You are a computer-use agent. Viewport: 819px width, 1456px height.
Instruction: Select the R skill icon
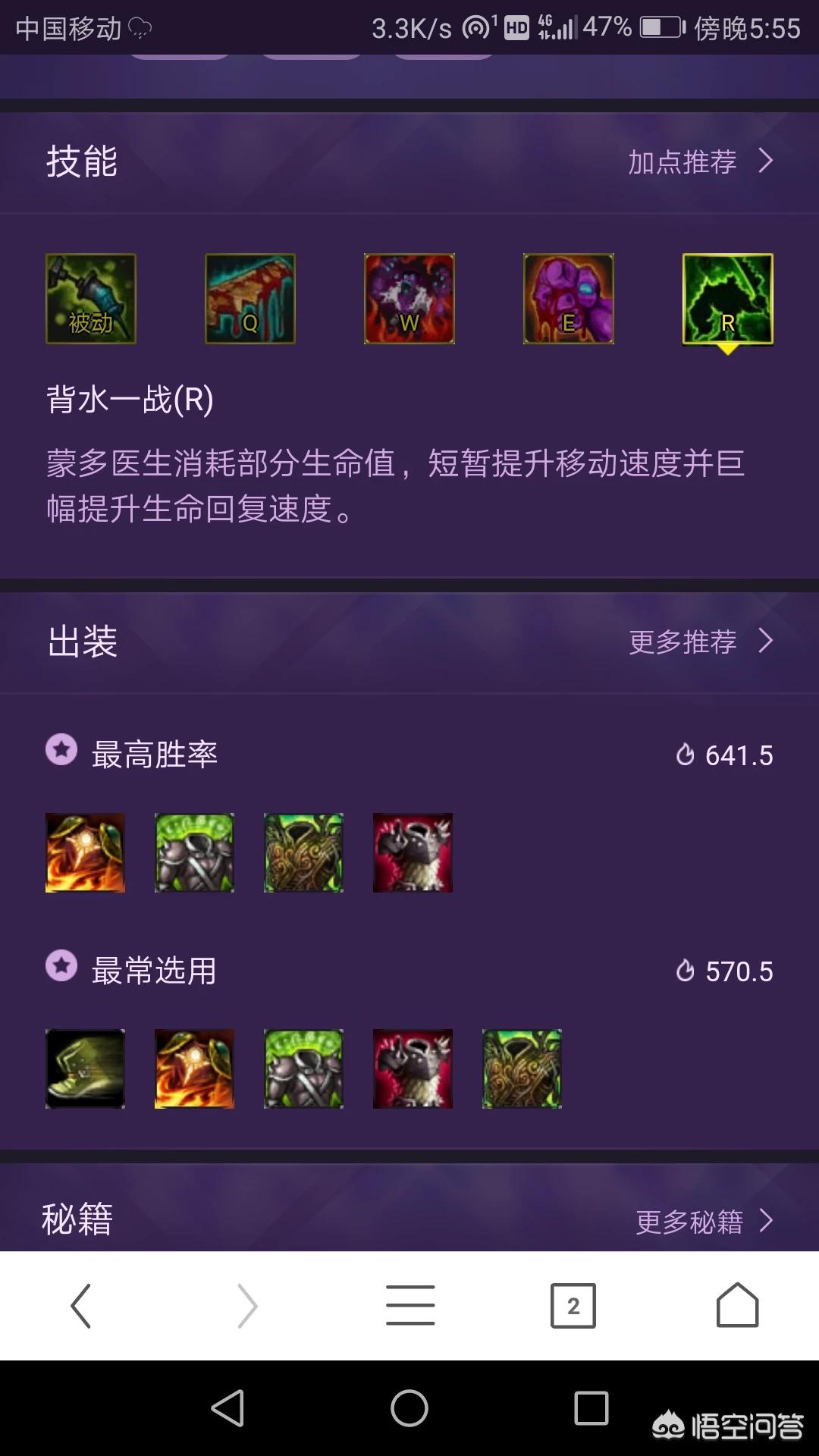point(728,299)
